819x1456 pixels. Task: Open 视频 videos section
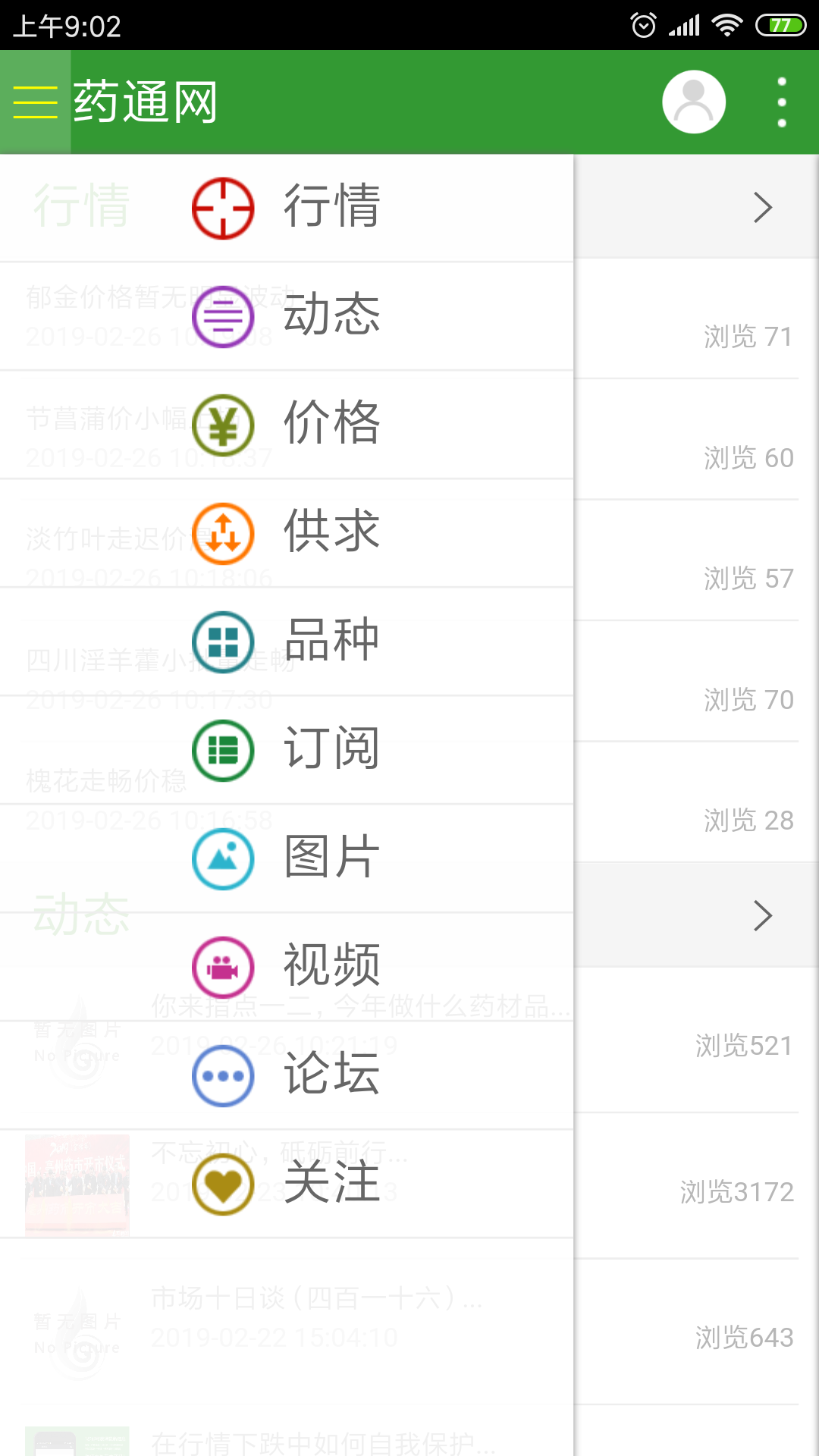(287, 967)
